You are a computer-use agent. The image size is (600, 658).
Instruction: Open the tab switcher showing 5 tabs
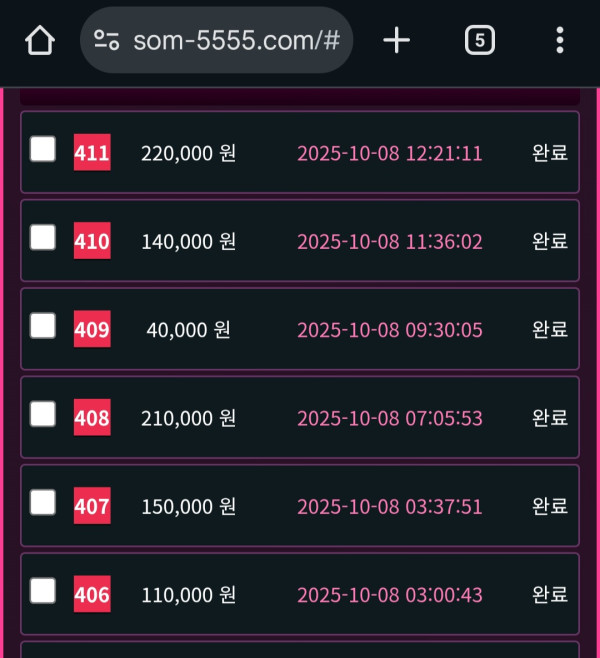click(480, 40)
